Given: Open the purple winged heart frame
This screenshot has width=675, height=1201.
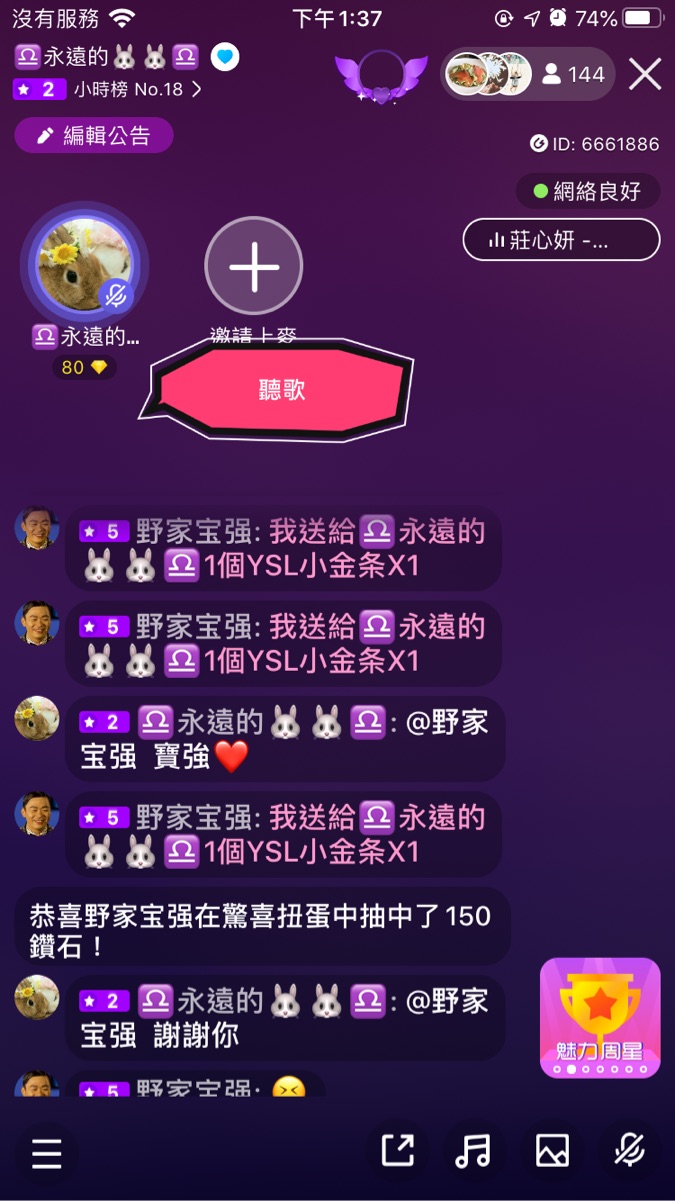Looking at the screenshot, I should click(381, 78).
